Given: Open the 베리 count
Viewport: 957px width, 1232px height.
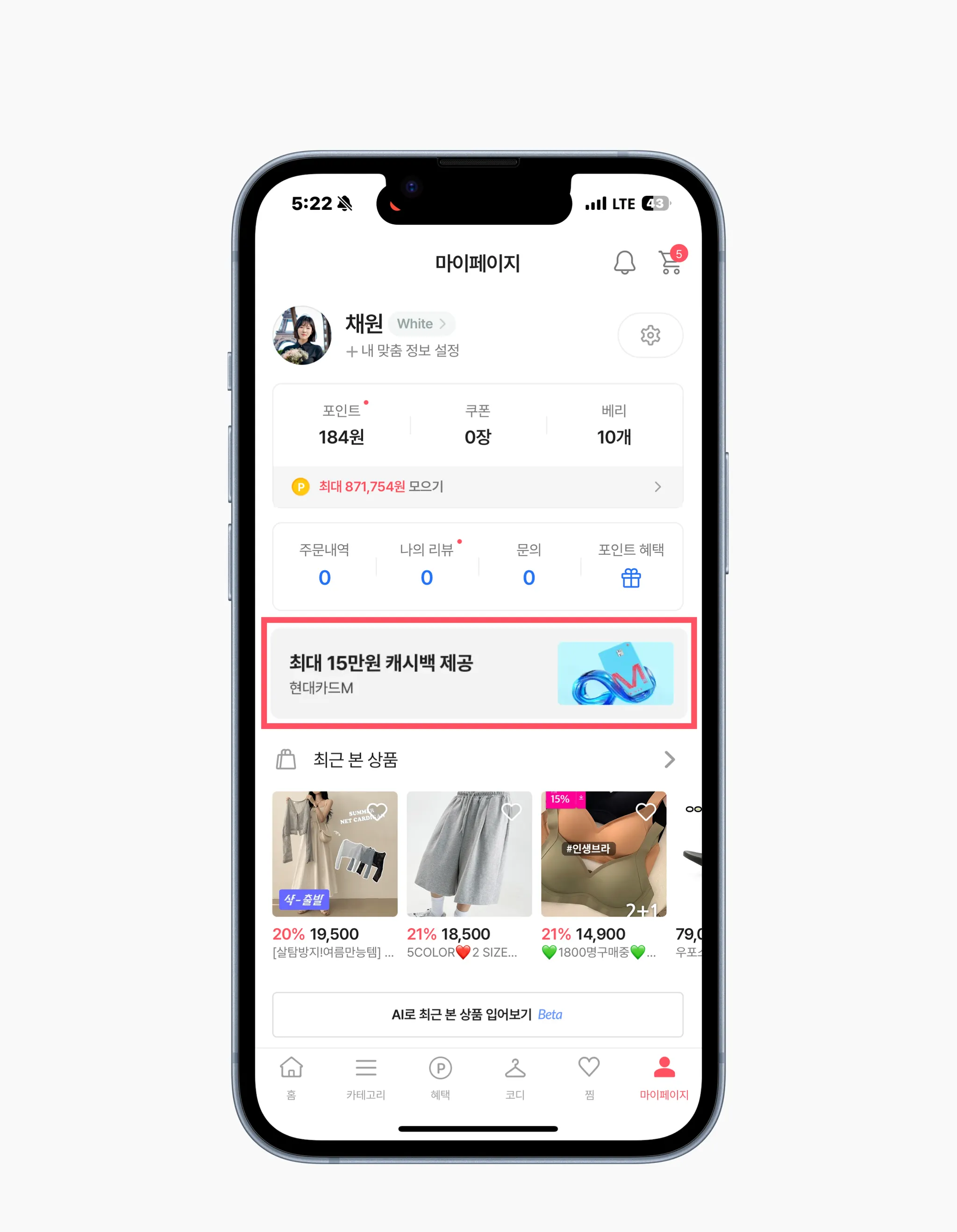Looking at the screenshot, I should click(x=614, y=425).
